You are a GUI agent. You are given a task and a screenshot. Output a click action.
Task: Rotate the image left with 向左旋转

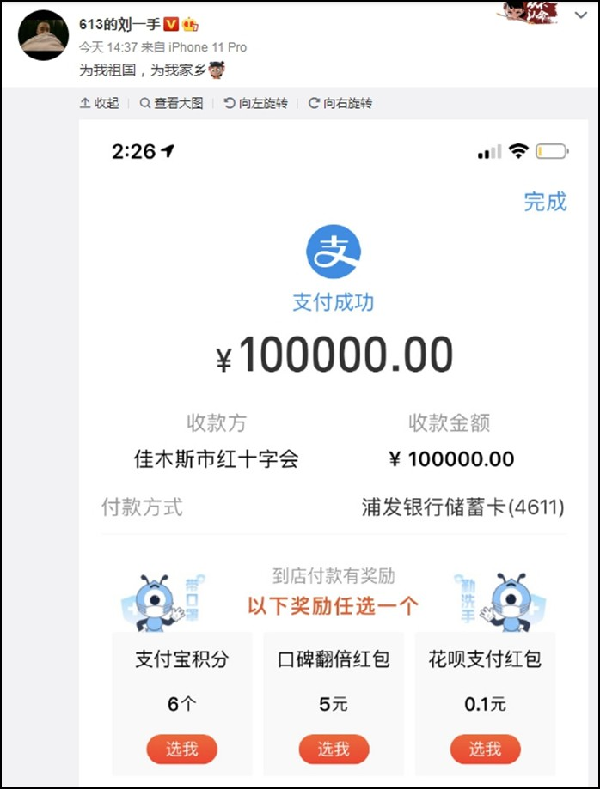256,103
